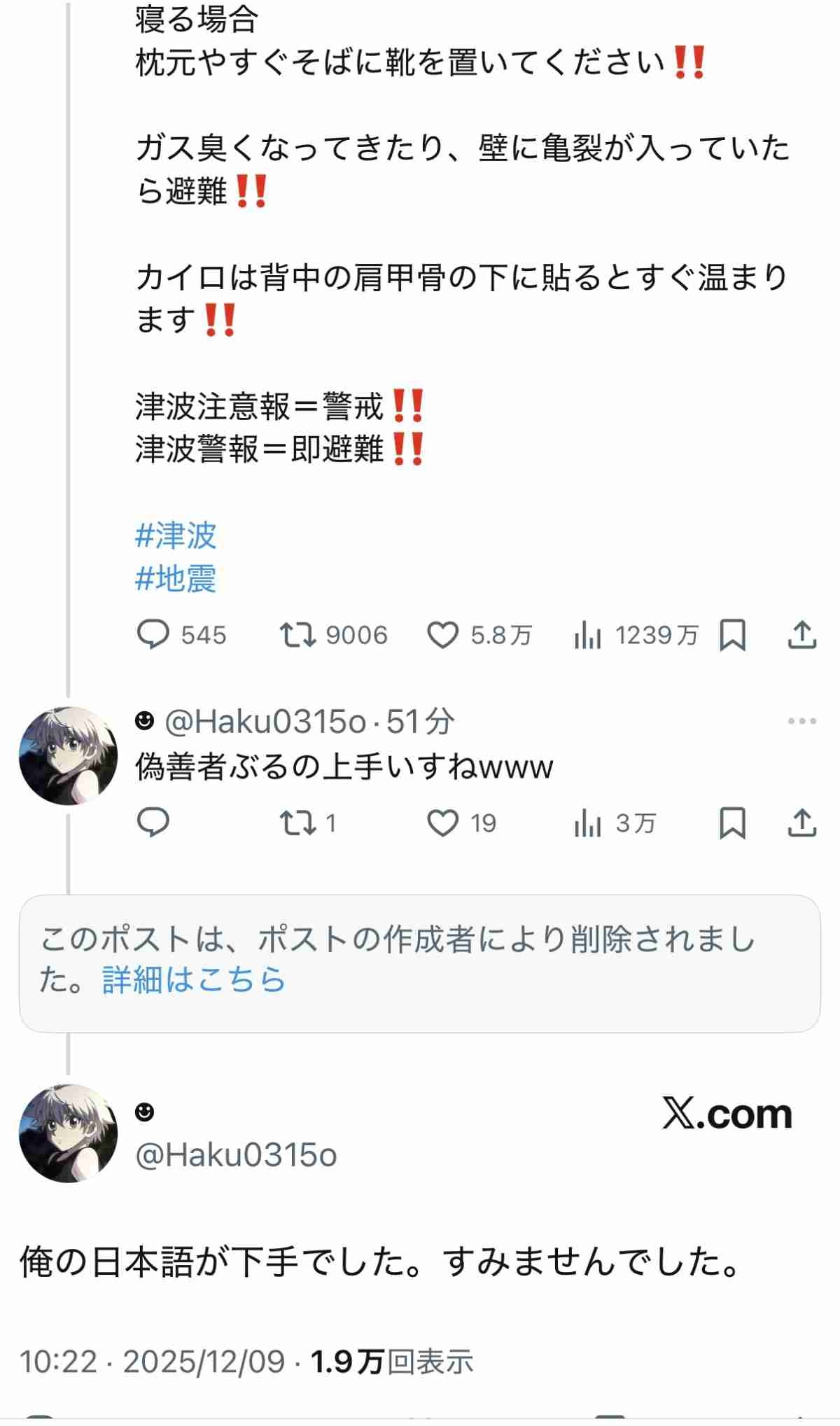The image size is (840, 1426).
Task: Open @Haku0315o handle above the apology post
Action: [236, 1154]
